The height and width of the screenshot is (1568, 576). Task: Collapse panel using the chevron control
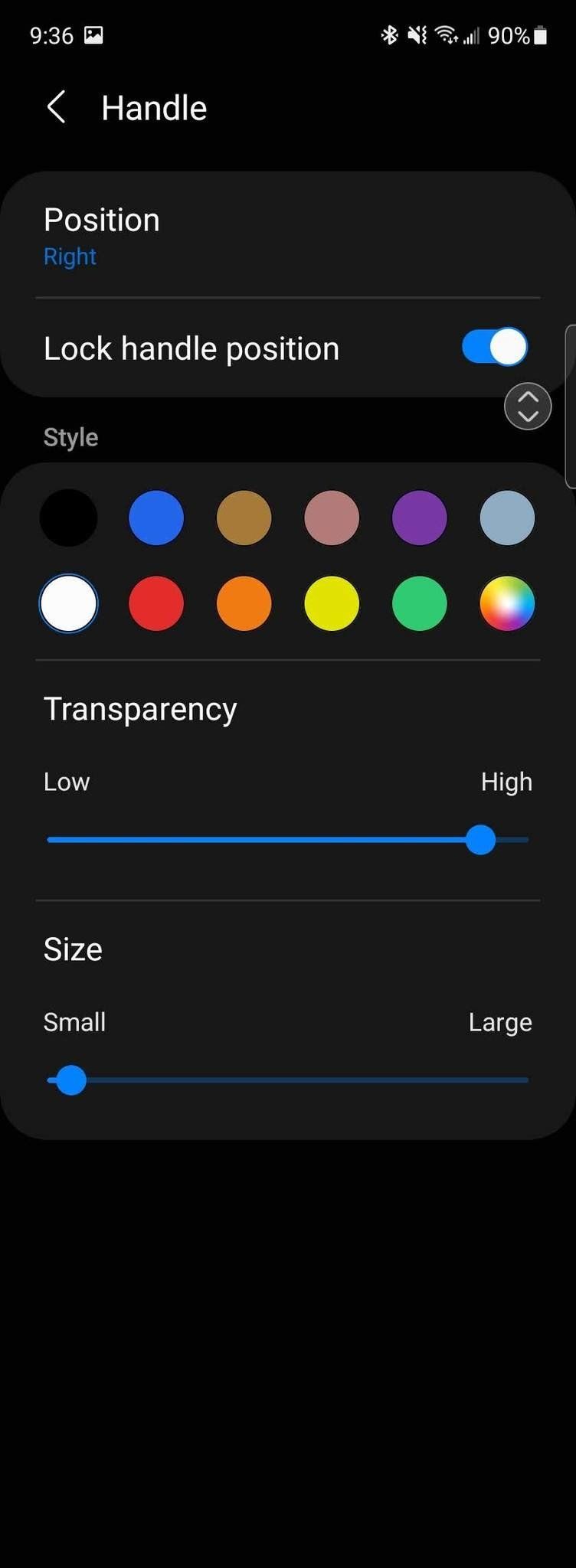[x=528, y=406]
